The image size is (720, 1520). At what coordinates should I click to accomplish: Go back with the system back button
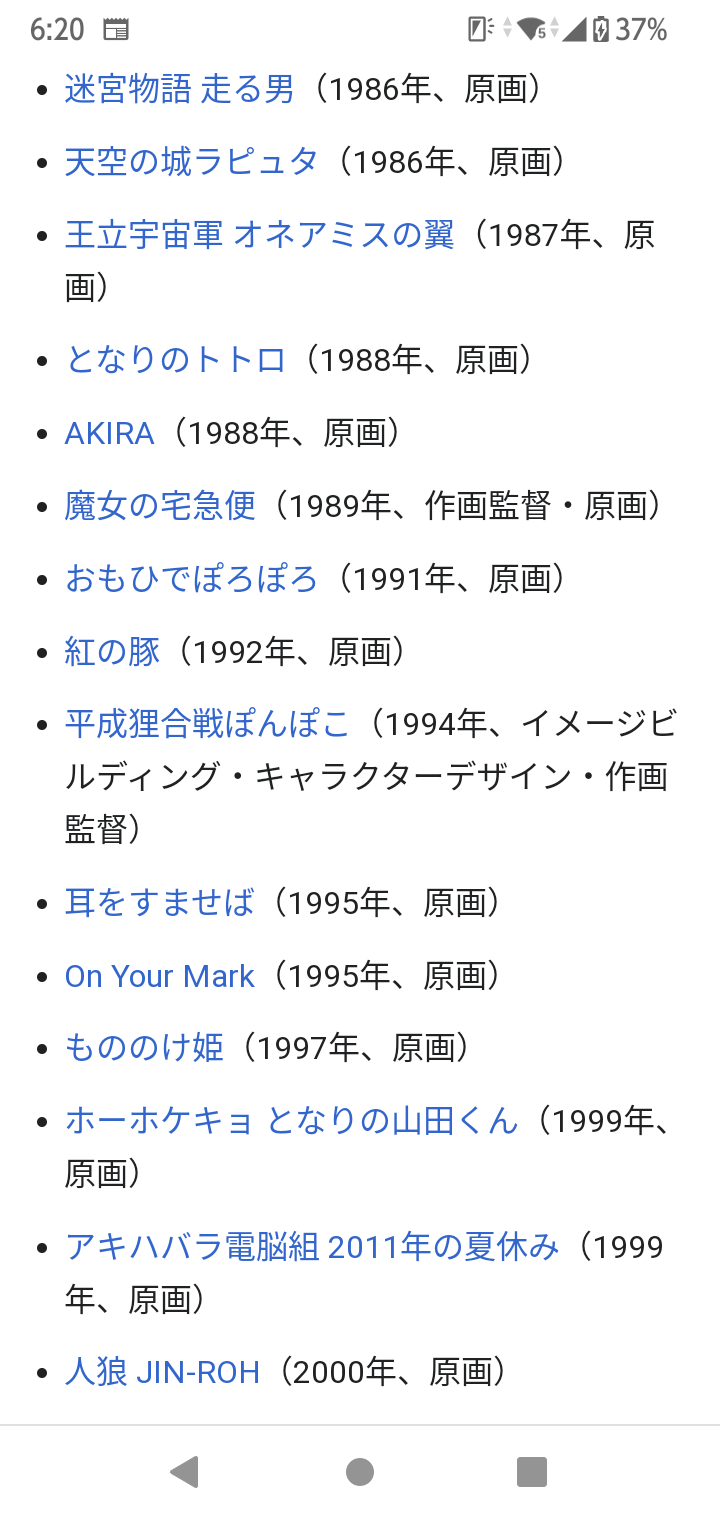pyautogui.click(x=184, y=1472)
